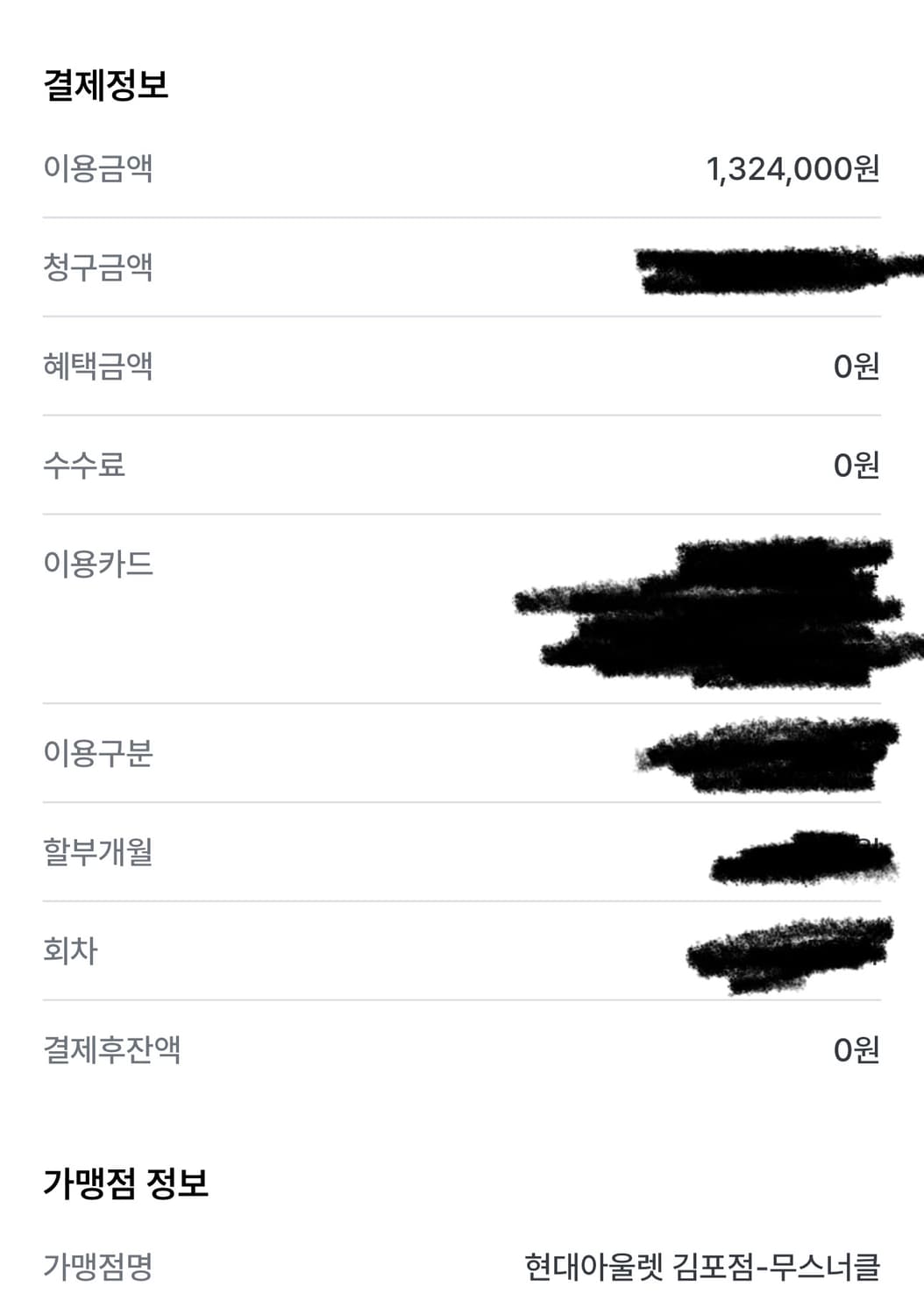Image resolution: width=924 pixels, height=1315 pixels.
Task: Select the 회차 label
Action: tap(68, 949)
